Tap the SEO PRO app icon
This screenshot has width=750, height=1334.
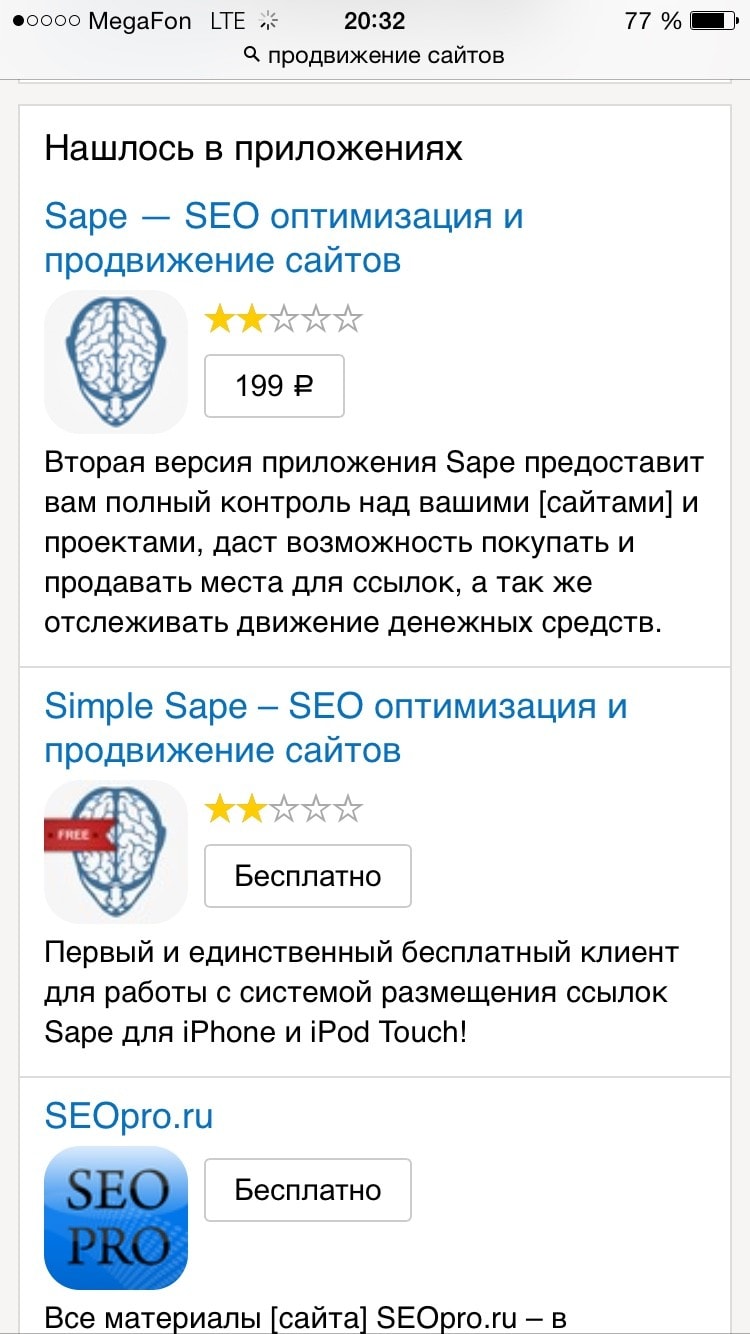tap(116, 1217)
